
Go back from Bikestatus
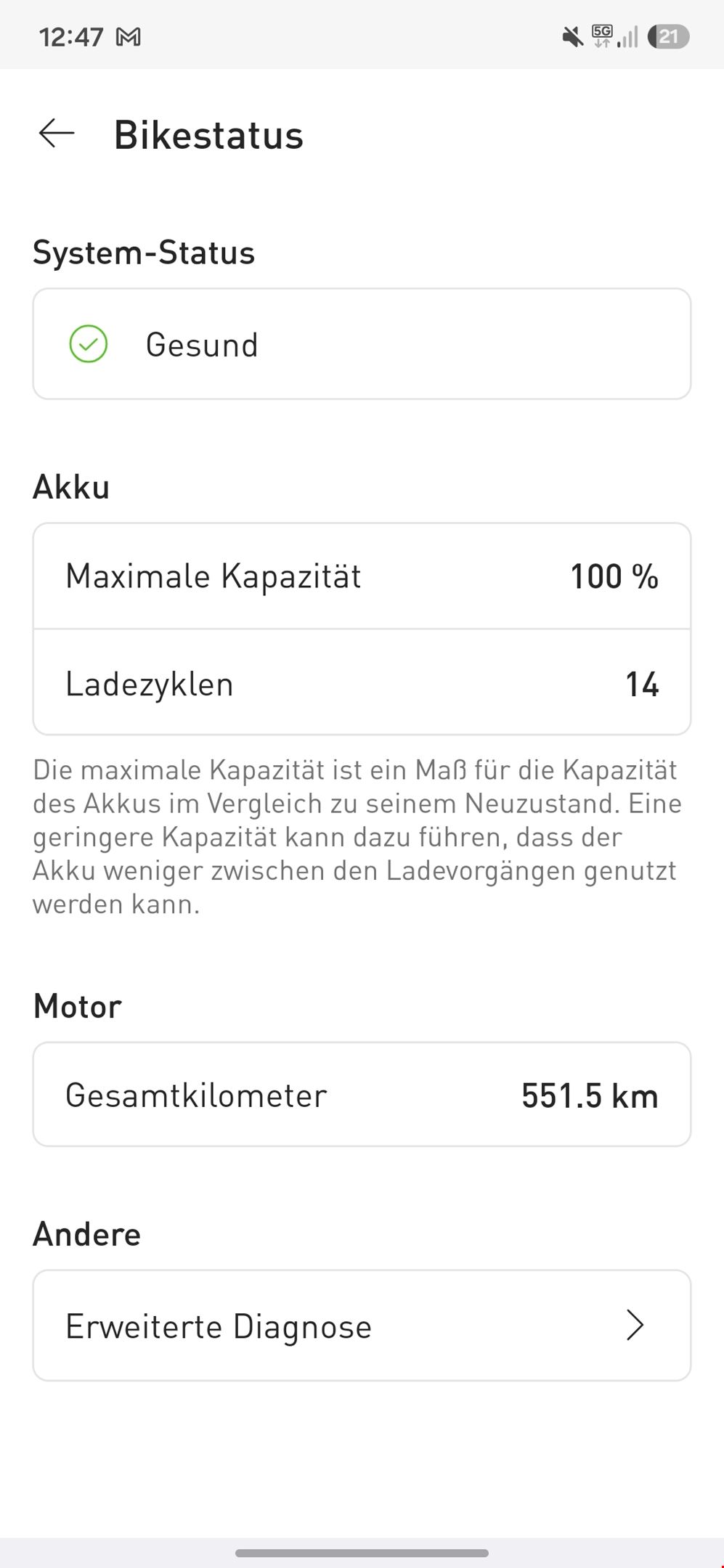(x=57, y=134)
